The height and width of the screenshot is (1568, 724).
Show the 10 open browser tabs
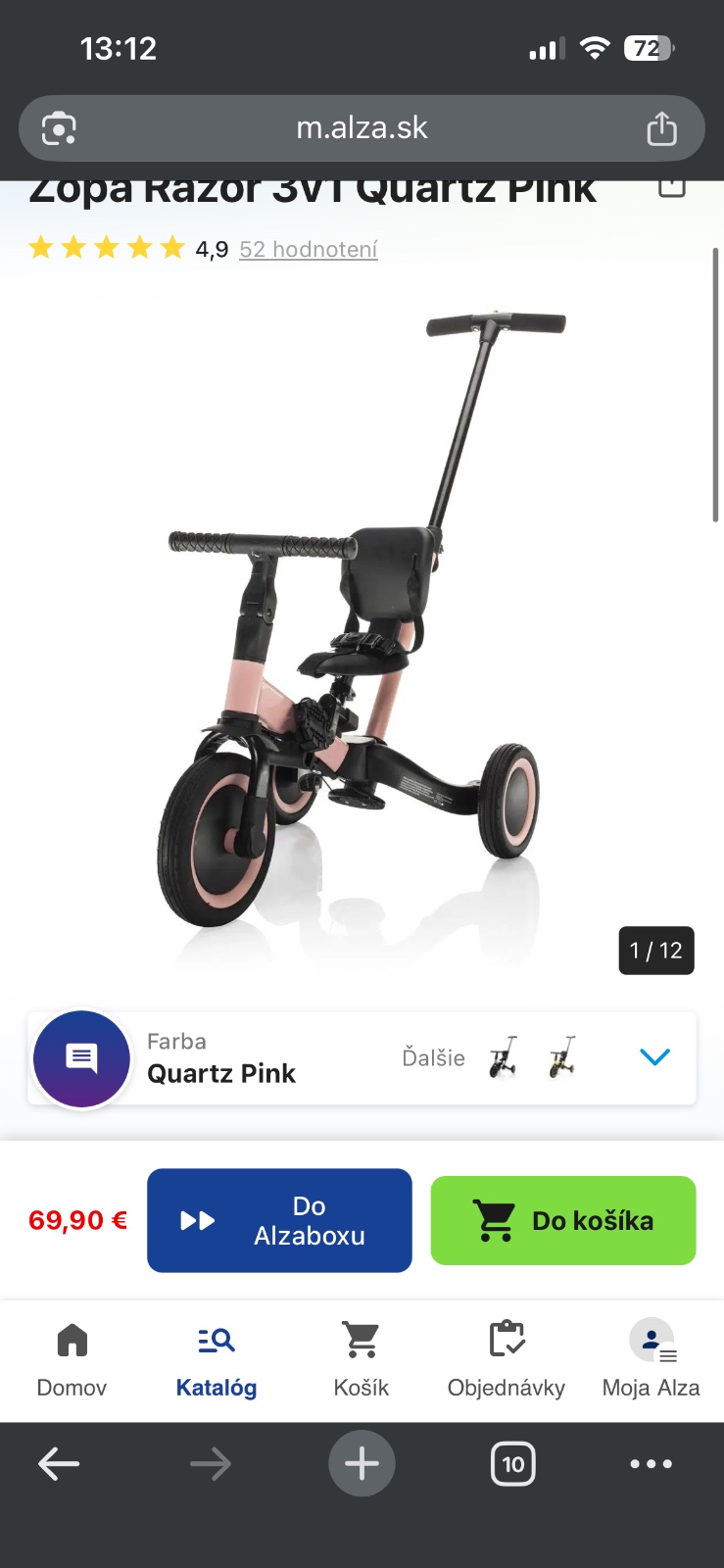point(512,1464)
